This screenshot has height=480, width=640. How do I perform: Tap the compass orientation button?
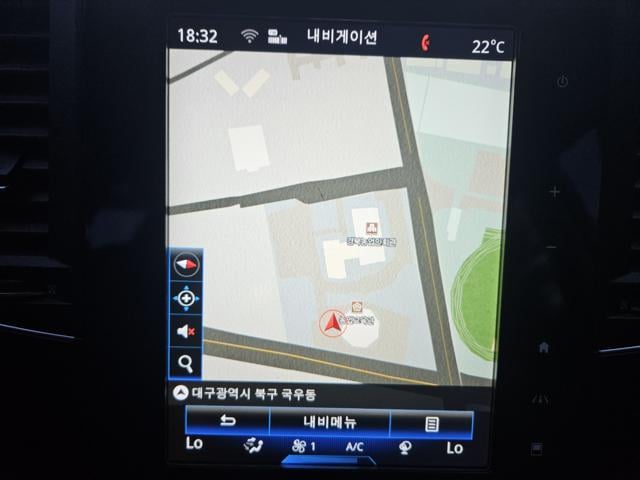[187, 265]
